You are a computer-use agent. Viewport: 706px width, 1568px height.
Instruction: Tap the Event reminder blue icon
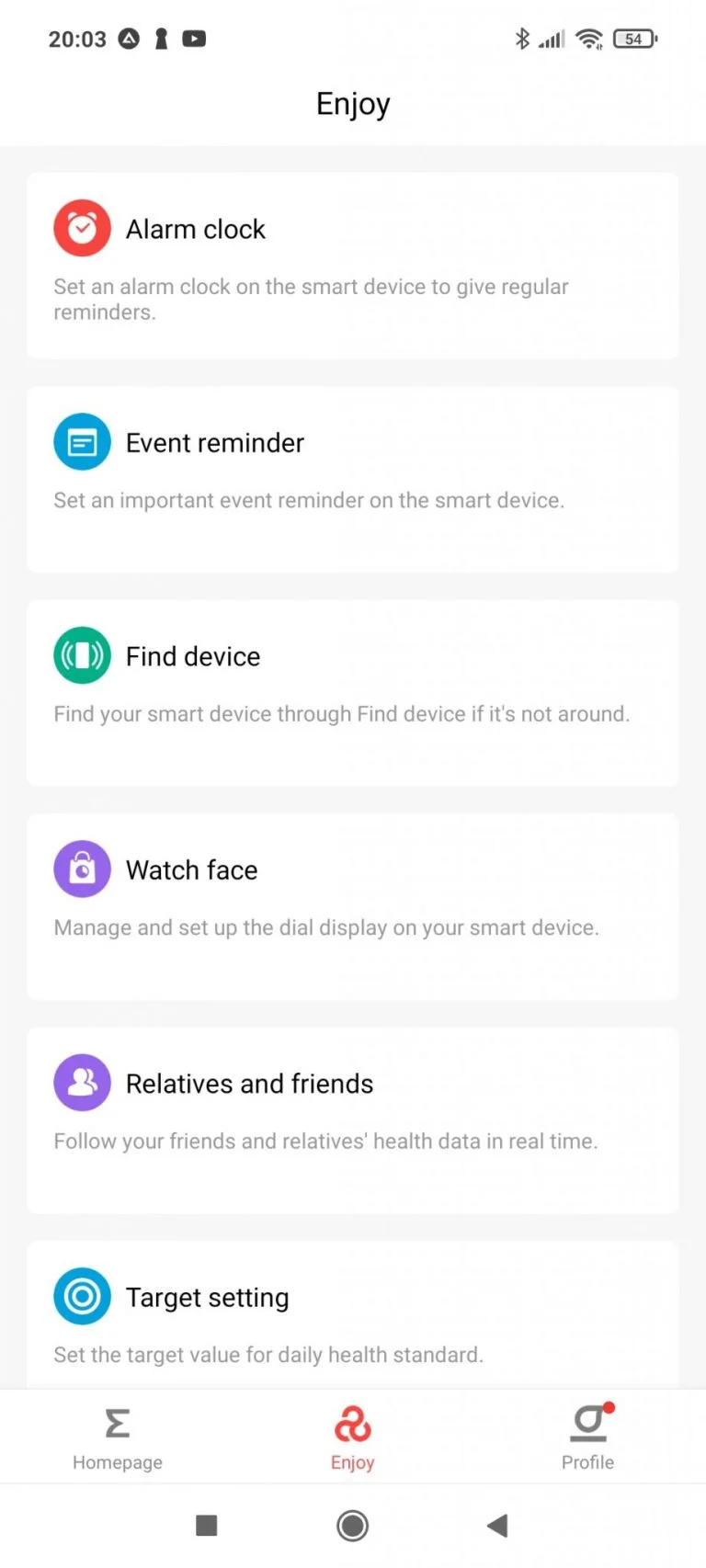pos(82,441)
